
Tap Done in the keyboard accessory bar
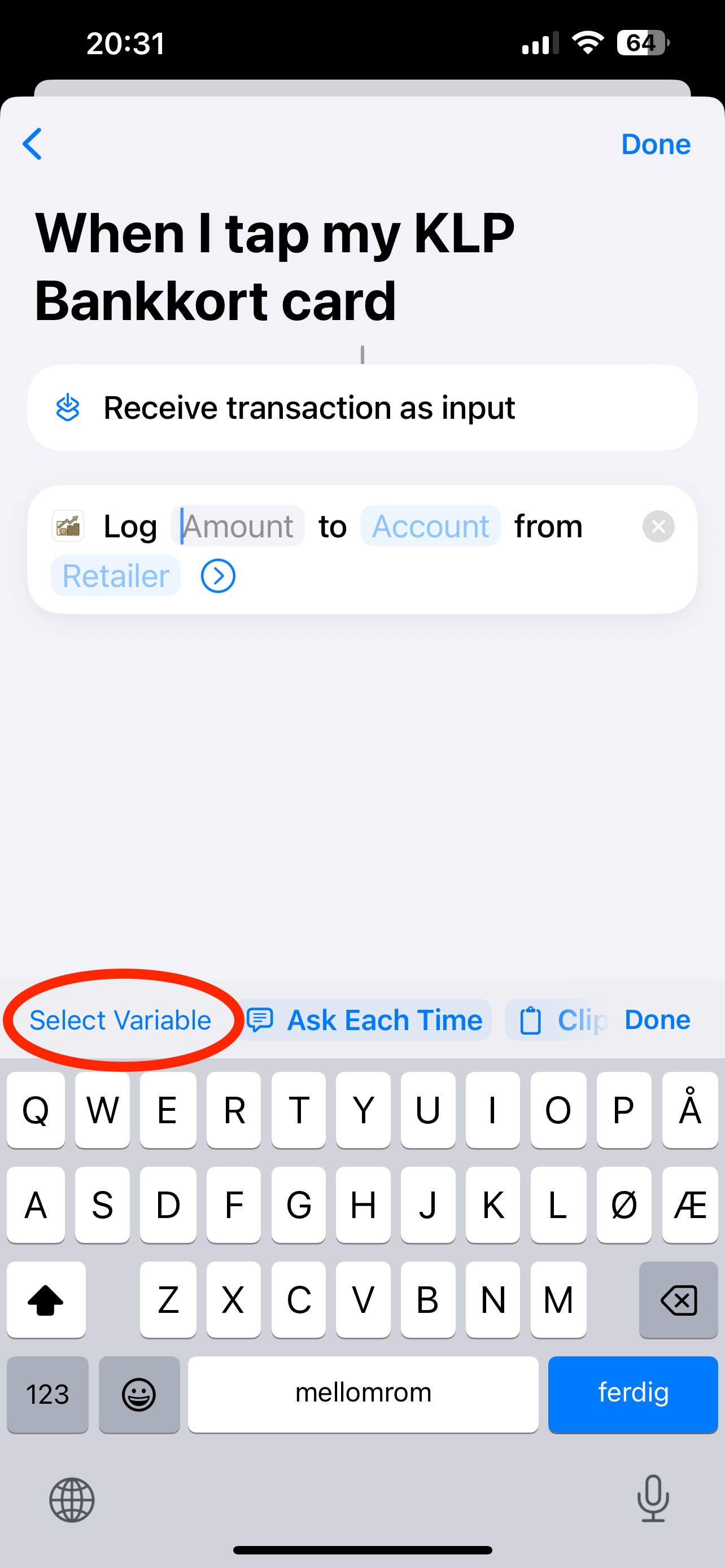(x=656, y=1019)
